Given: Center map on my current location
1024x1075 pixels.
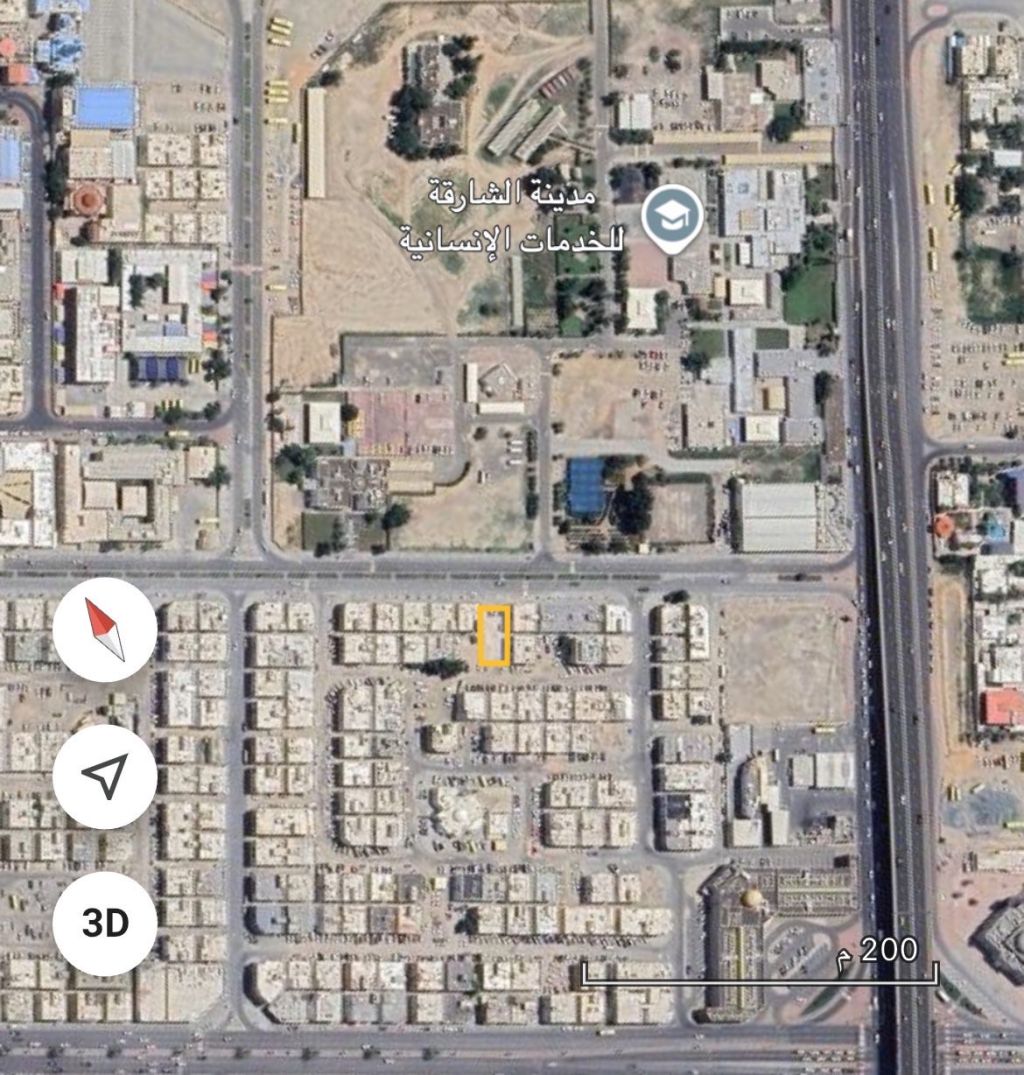Looking at the screenshot, I should pyautogui.click(x=105, y=776).
